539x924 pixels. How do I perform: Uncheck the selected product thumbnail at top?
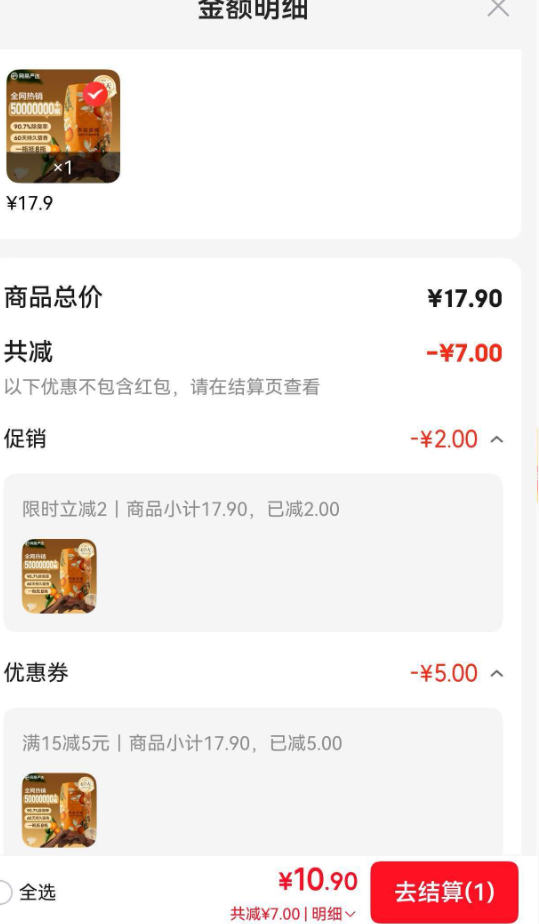pyautogui.click(x=95, y=94)
